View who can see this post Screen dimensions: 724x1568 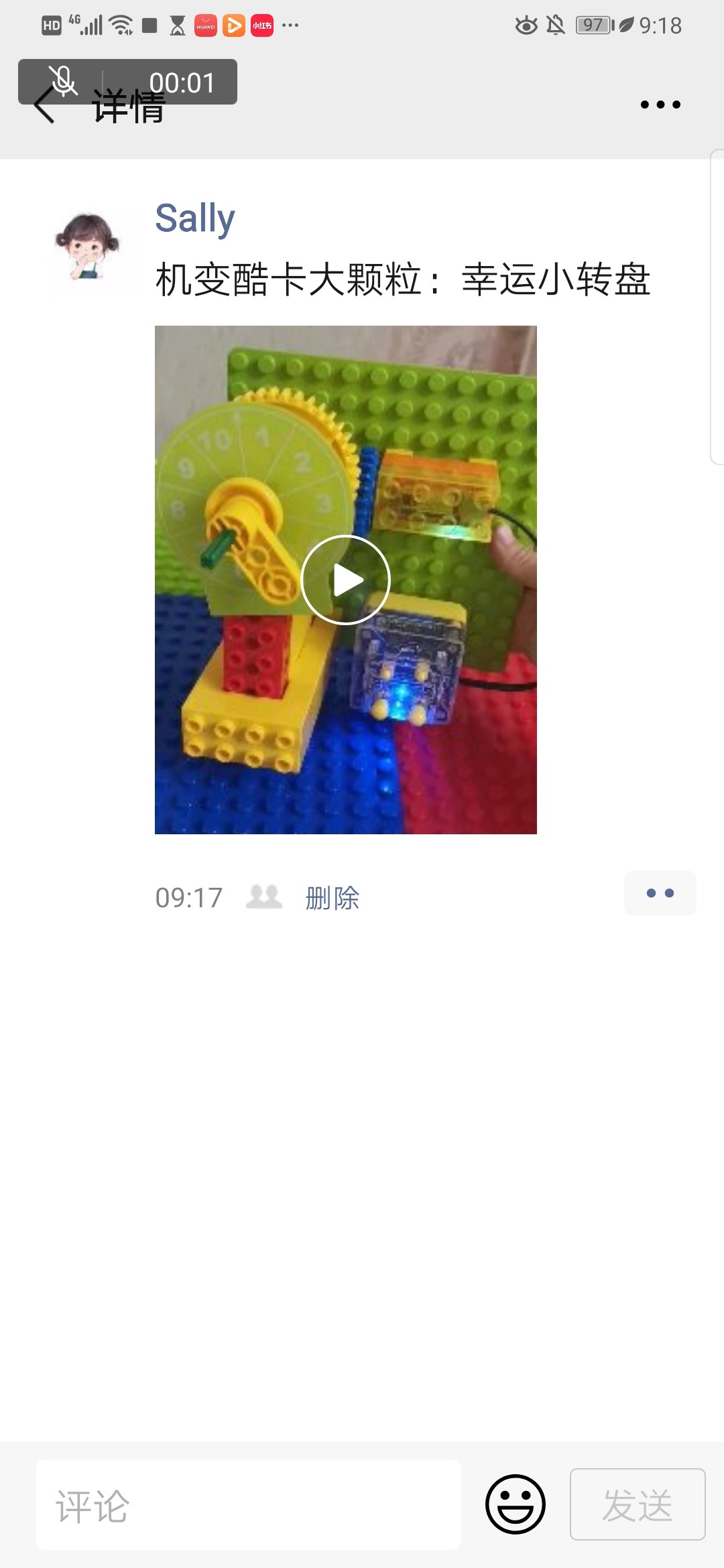(x=264, y=897)
